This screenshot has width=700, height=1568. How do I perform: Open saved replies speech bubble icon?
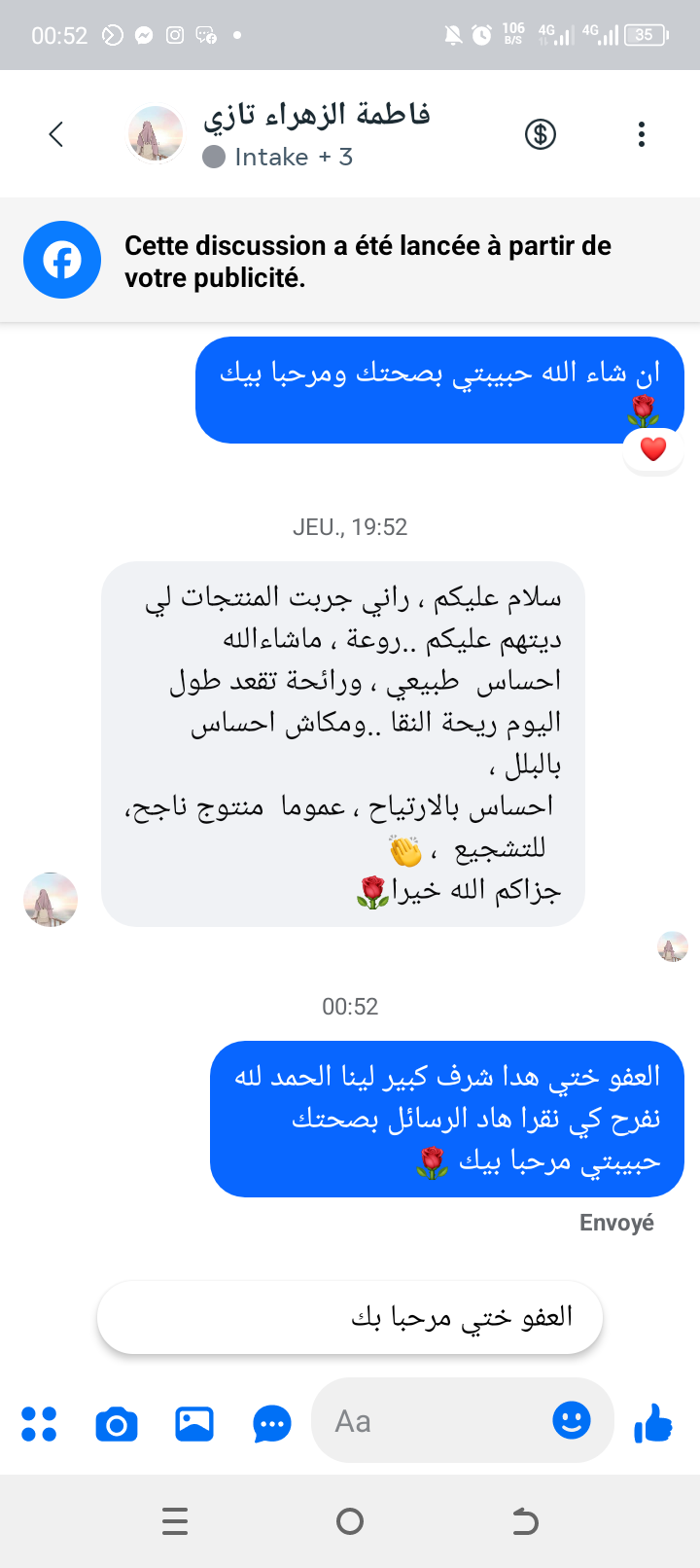(272, 1424)
